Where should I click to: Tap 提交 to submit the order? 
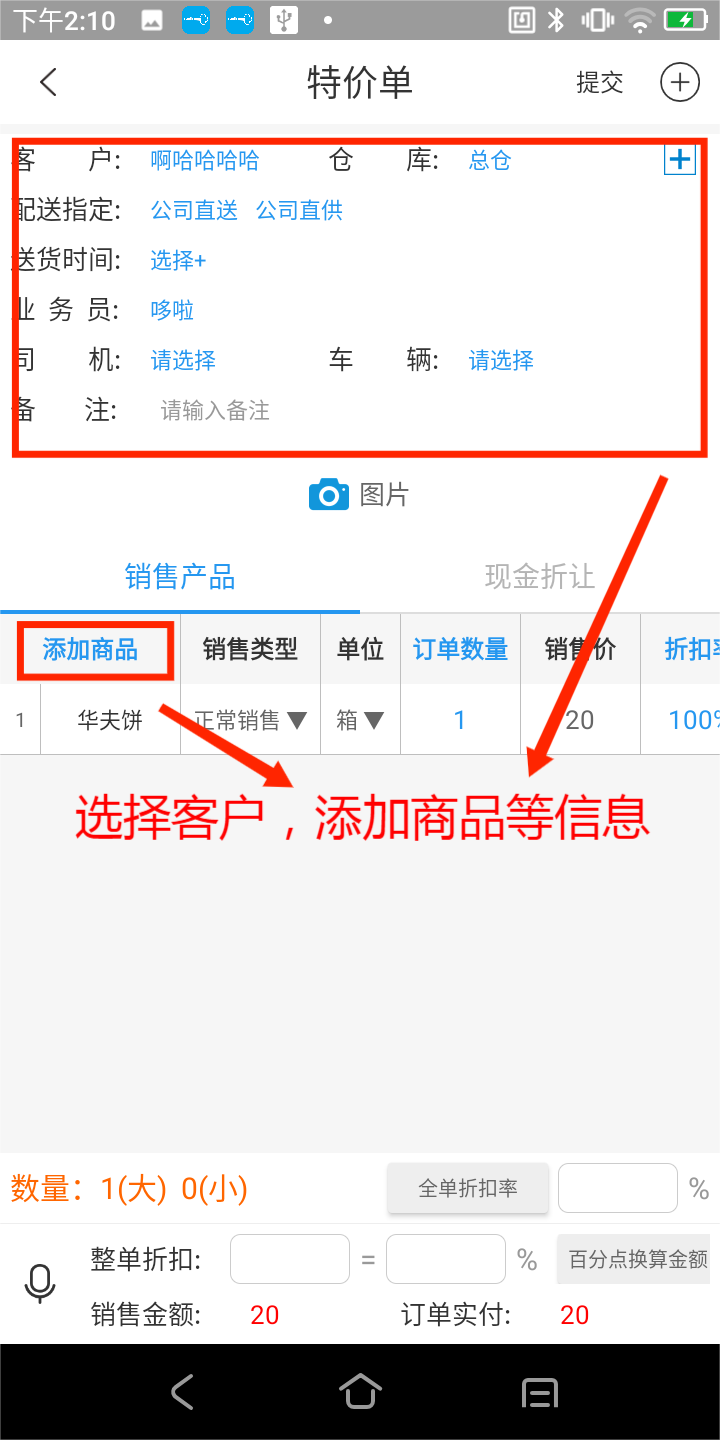point(599,82)
